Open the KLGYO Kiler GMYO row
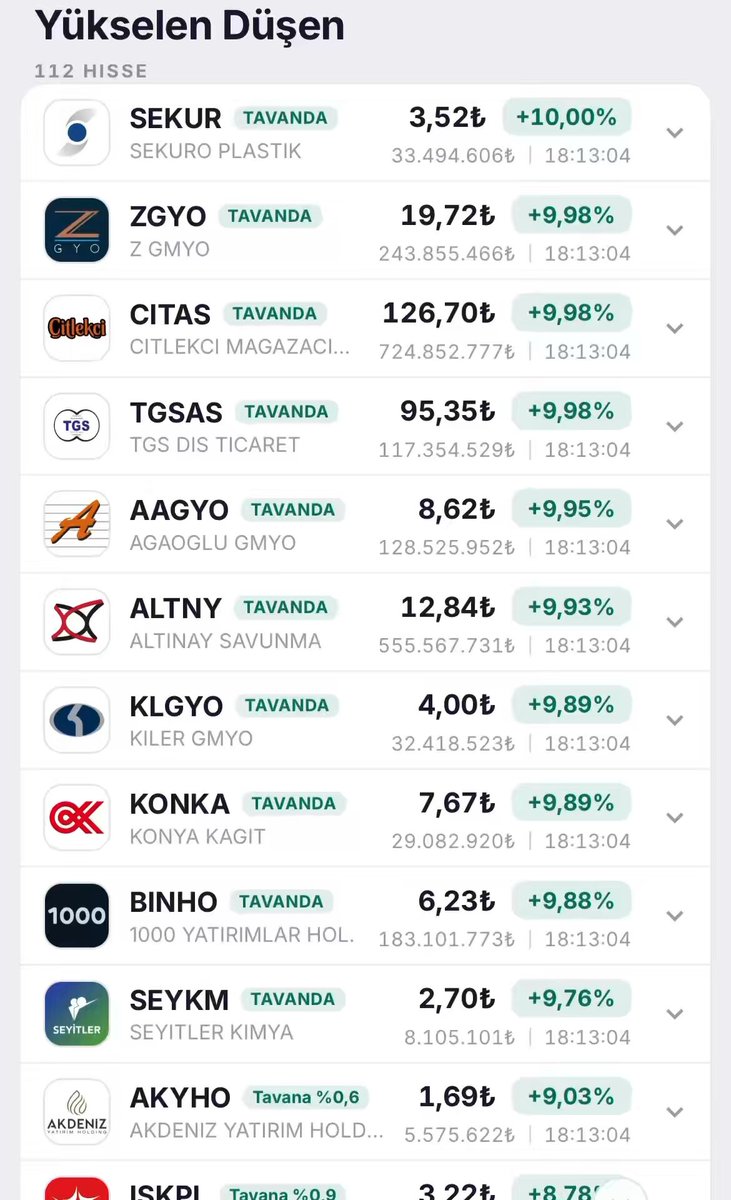The width and height of the screenshot is (731, 1200). [365, 720]
